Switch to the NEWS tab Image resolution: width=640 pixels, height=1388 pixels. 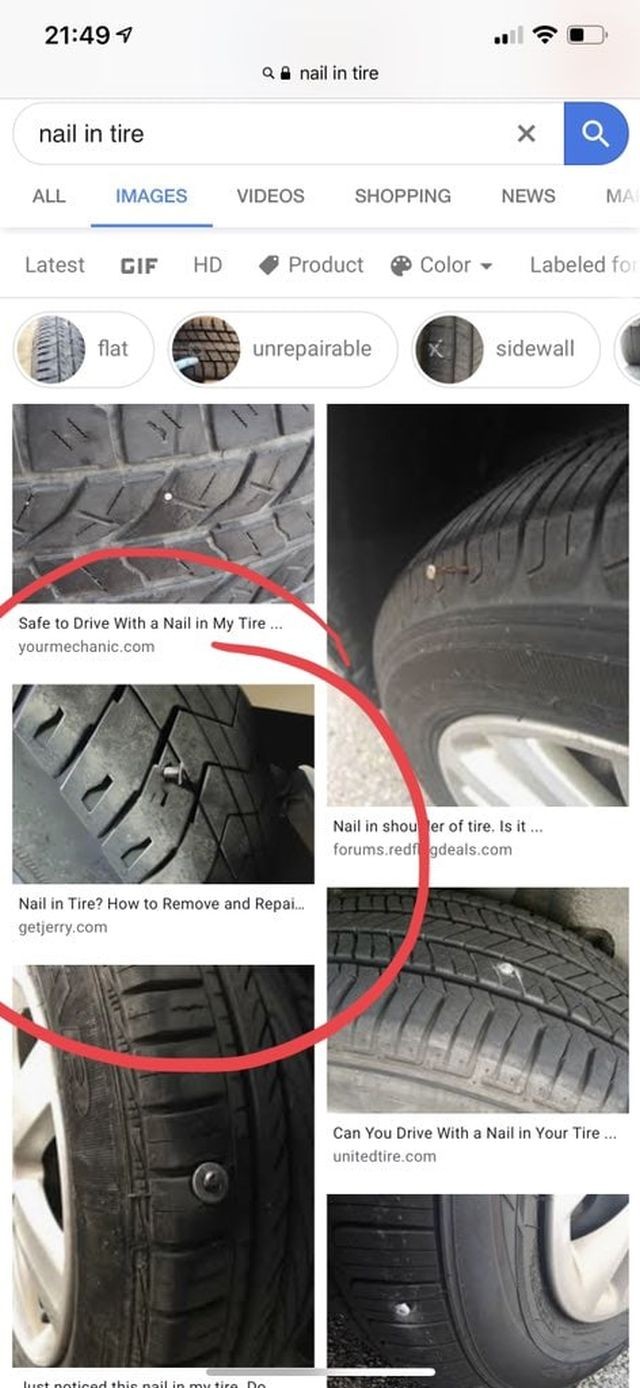click(x=528, y=196)
